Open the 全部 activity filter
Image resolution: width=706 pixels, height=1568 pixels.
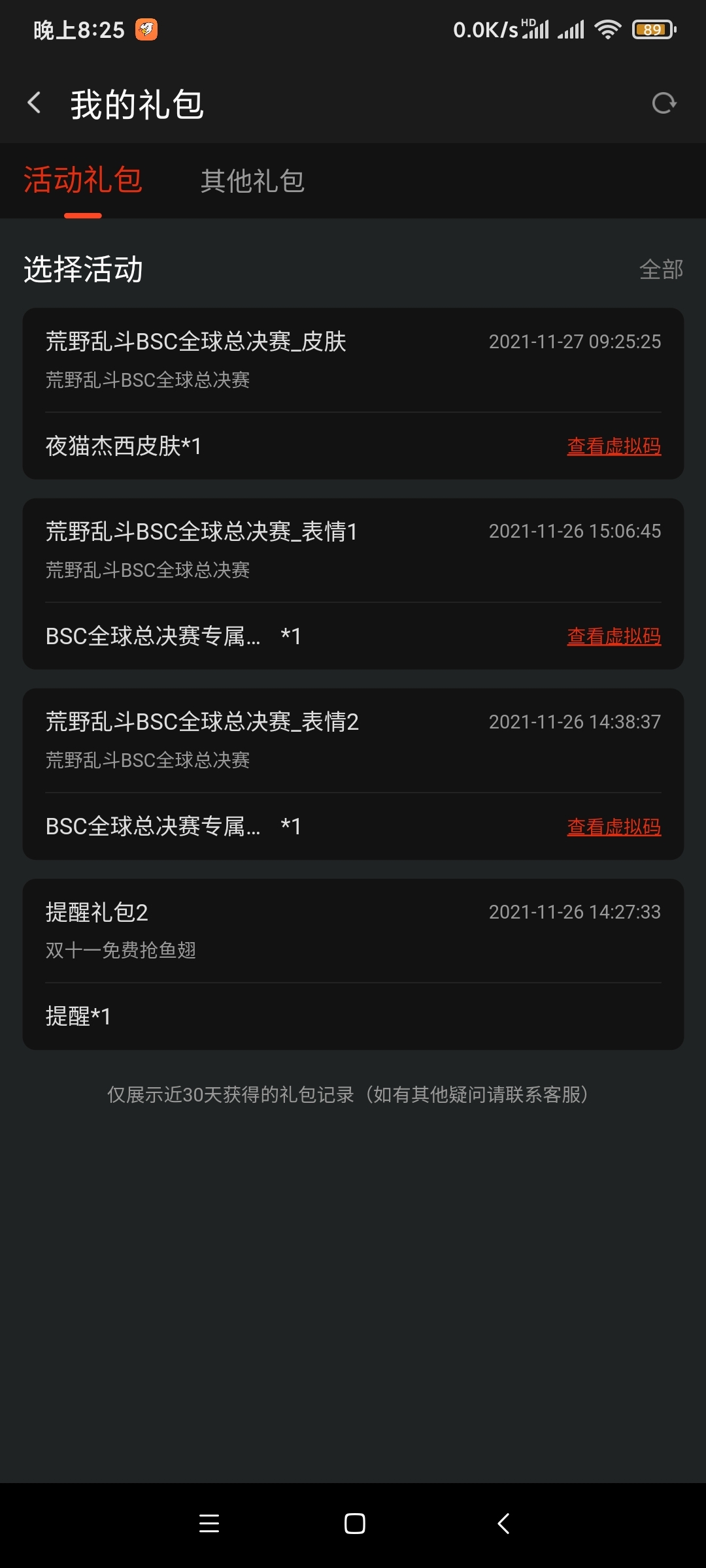tap(661, 269)
